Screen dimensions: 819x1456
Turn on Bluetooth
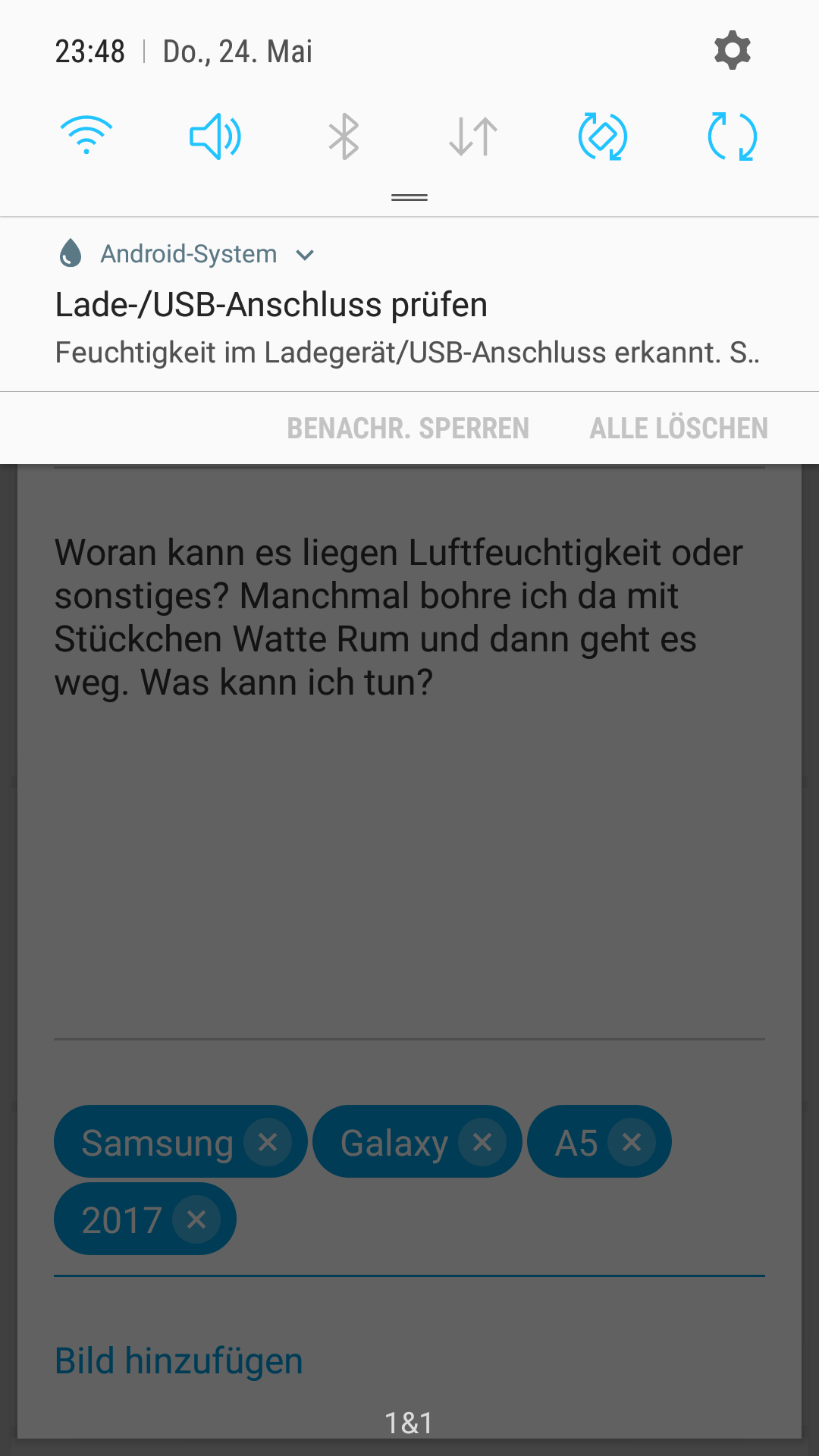click(344, 136)
